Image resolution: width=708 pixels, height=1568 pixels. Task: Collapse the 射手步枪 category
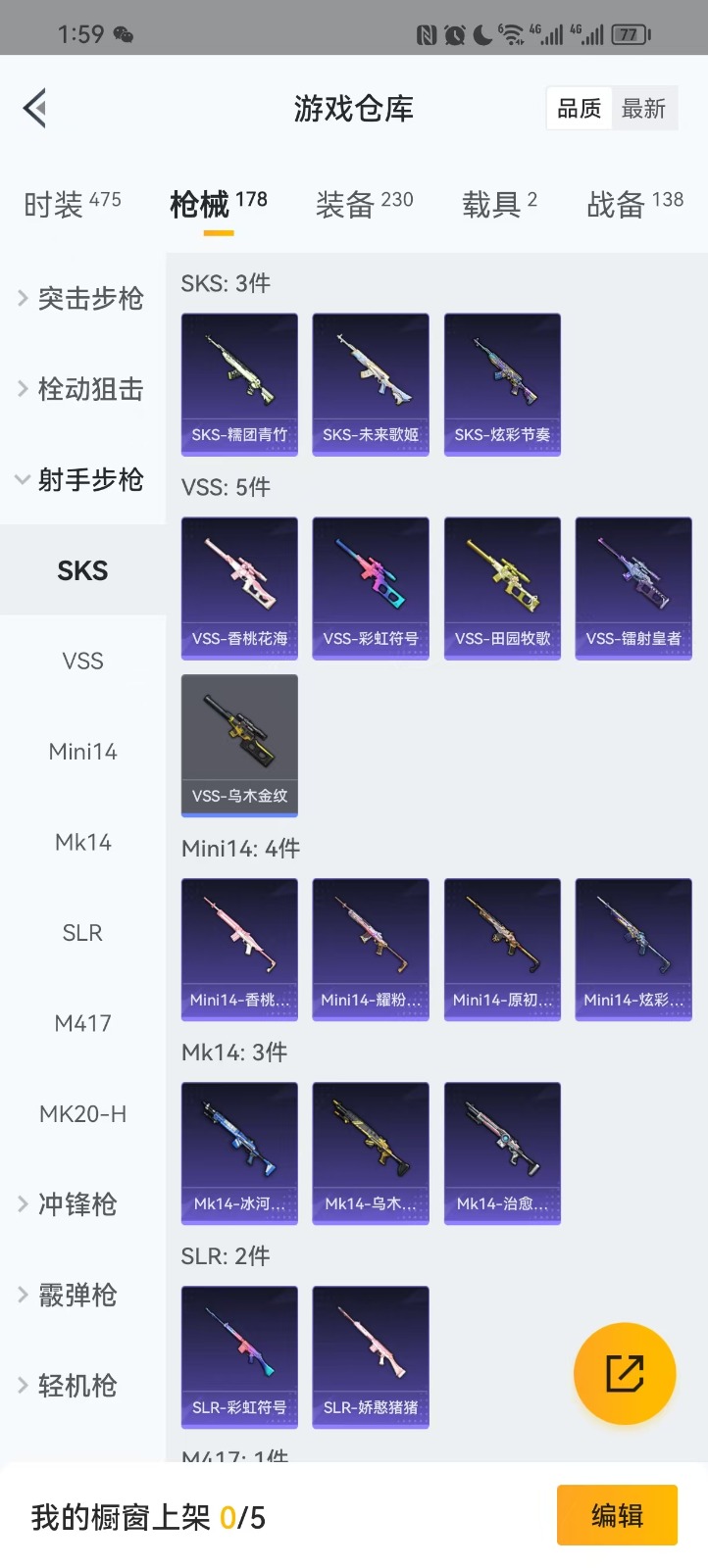(x=82, y=479)
